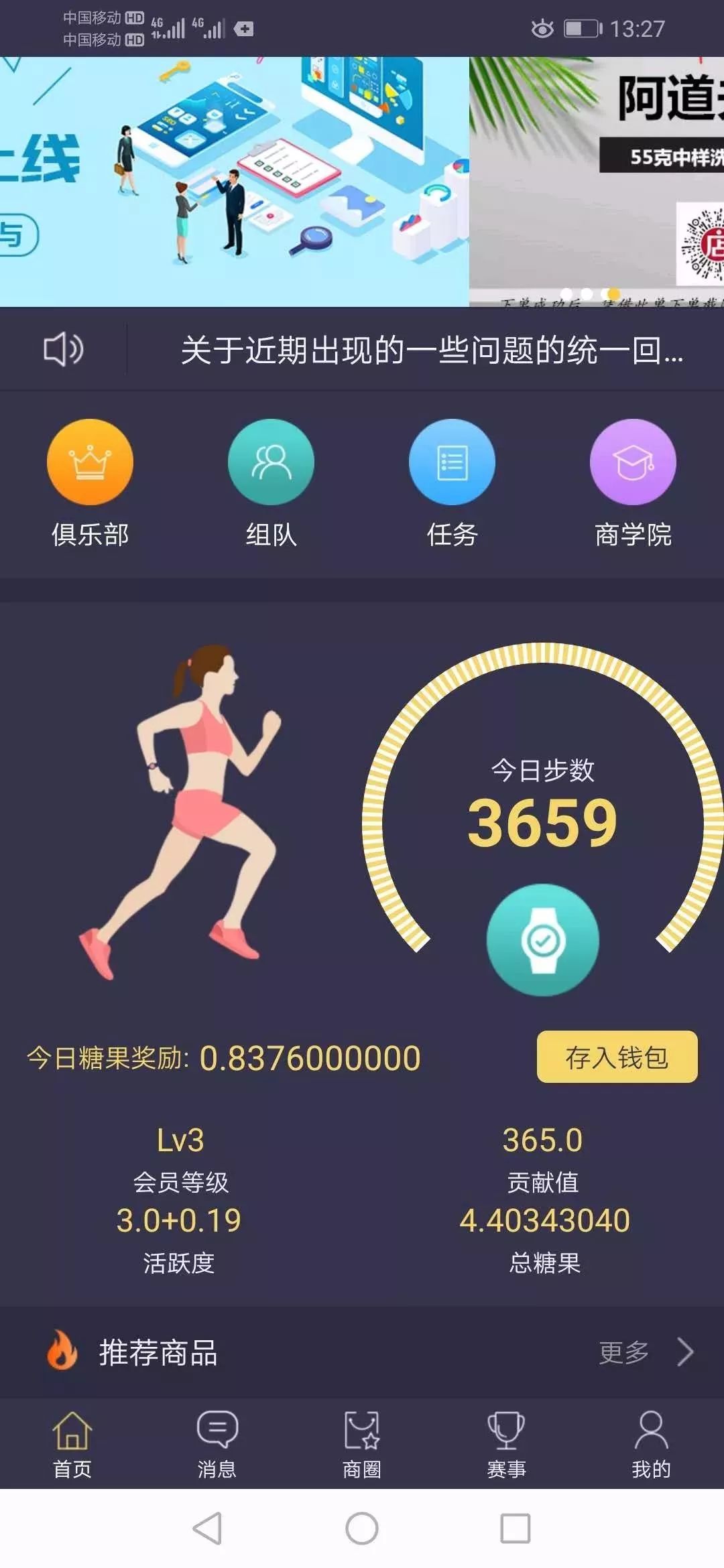Switch to the 赛事 tab
Viewport: 724px width, 1568px height.
[506, 1444]
